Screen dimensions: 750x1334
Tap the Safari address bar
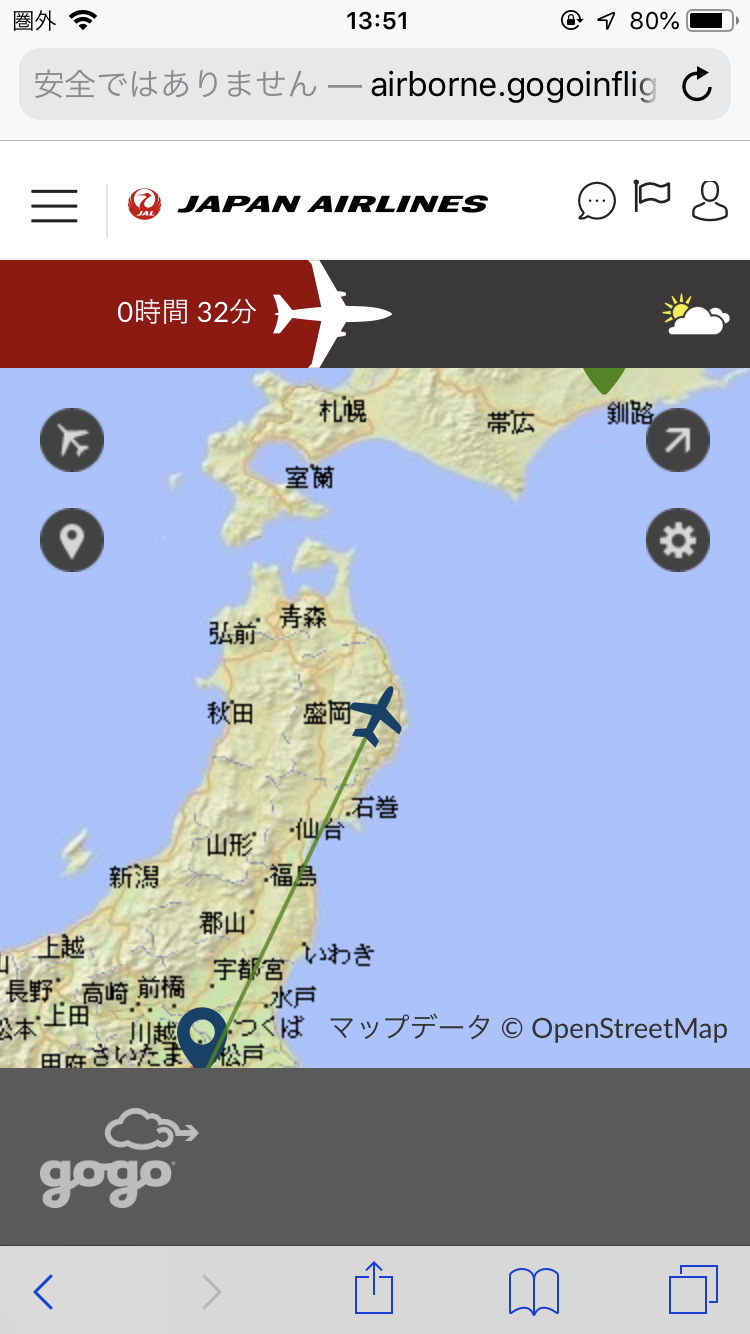click(x=375, y=84)
